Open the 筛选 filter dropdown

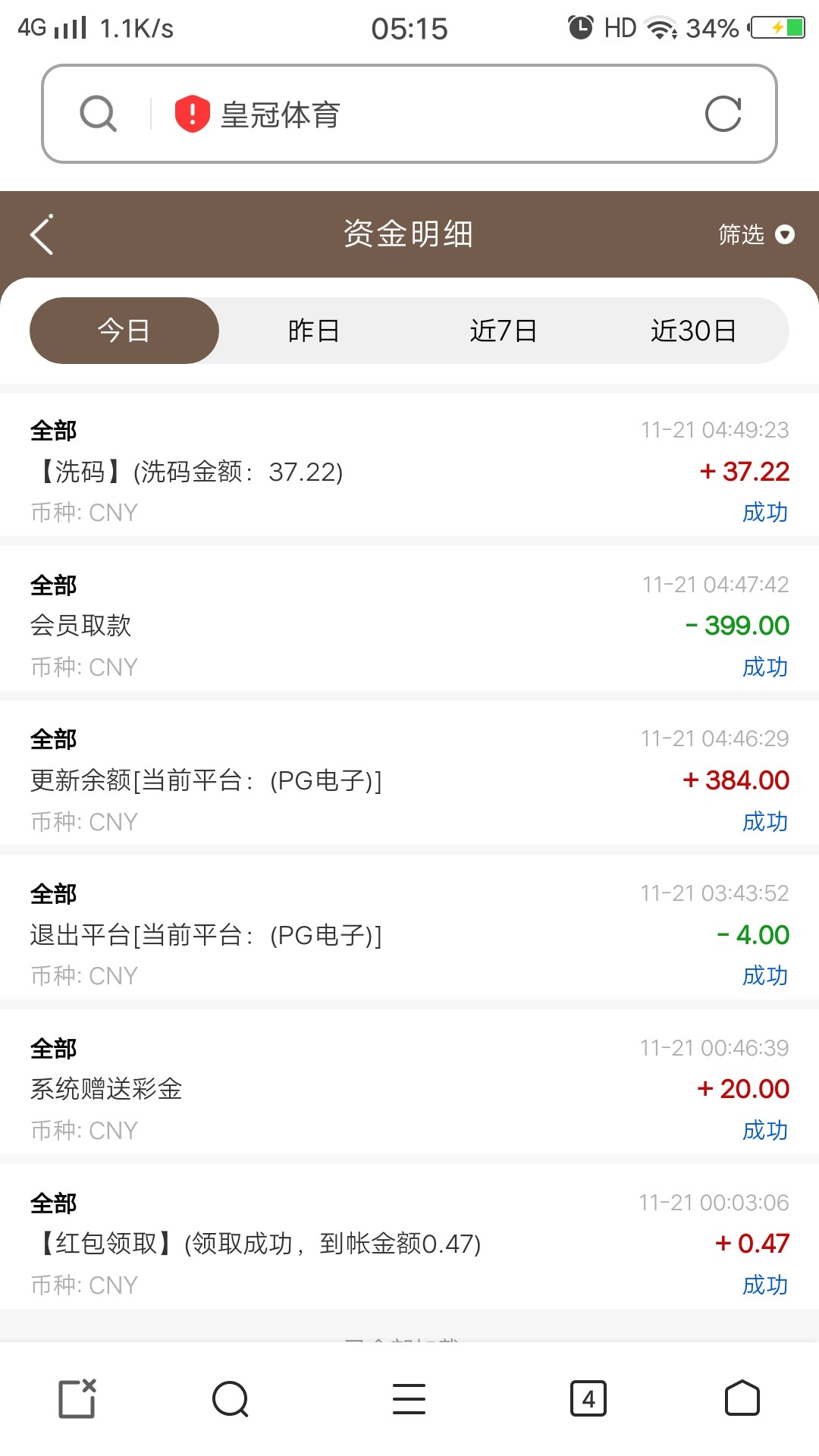[755, 235]
